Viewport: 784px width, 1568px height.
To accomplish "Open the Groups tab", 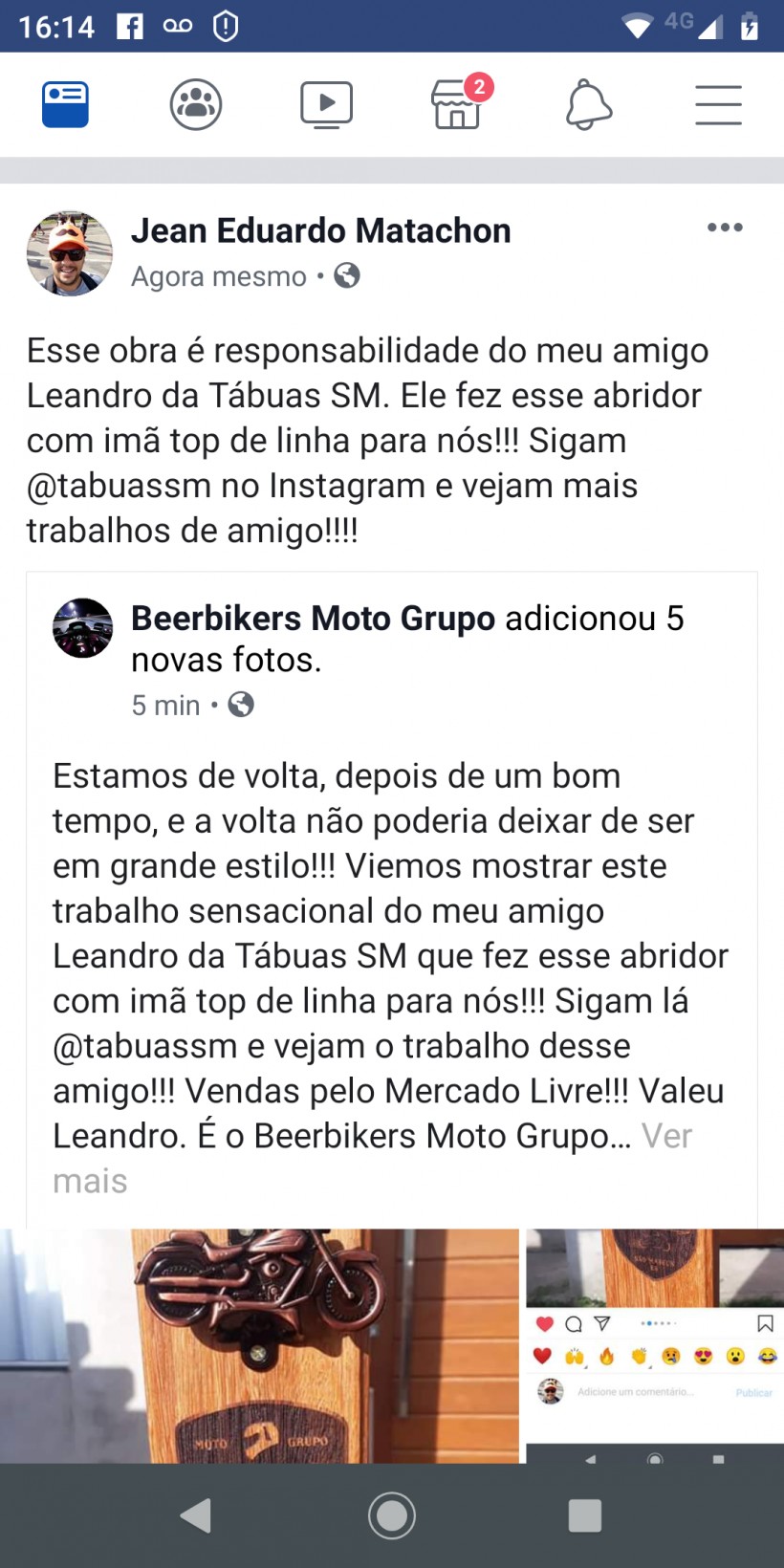I will 196,104.
